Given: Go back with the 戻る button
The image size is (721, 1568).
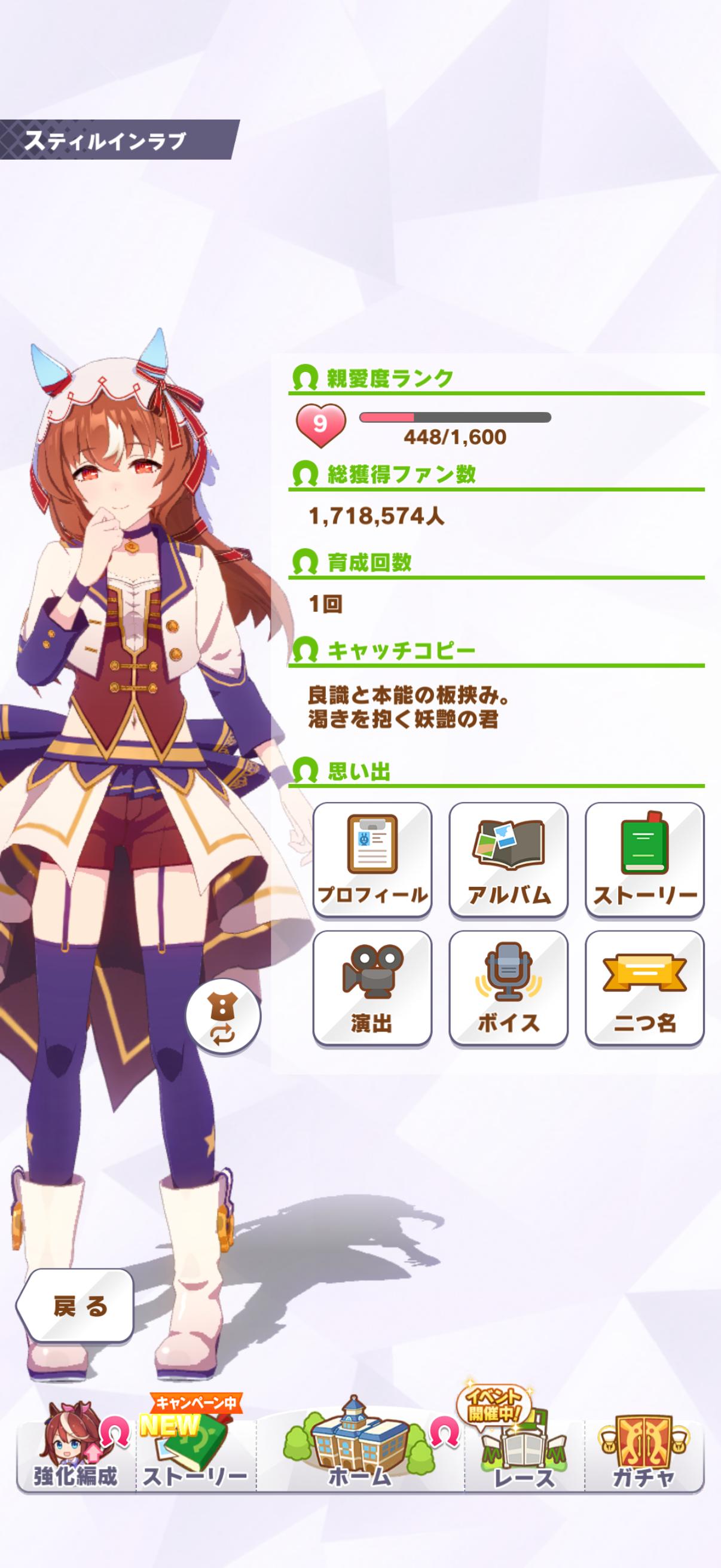Looking at the screenshot, I should 75,1305.
